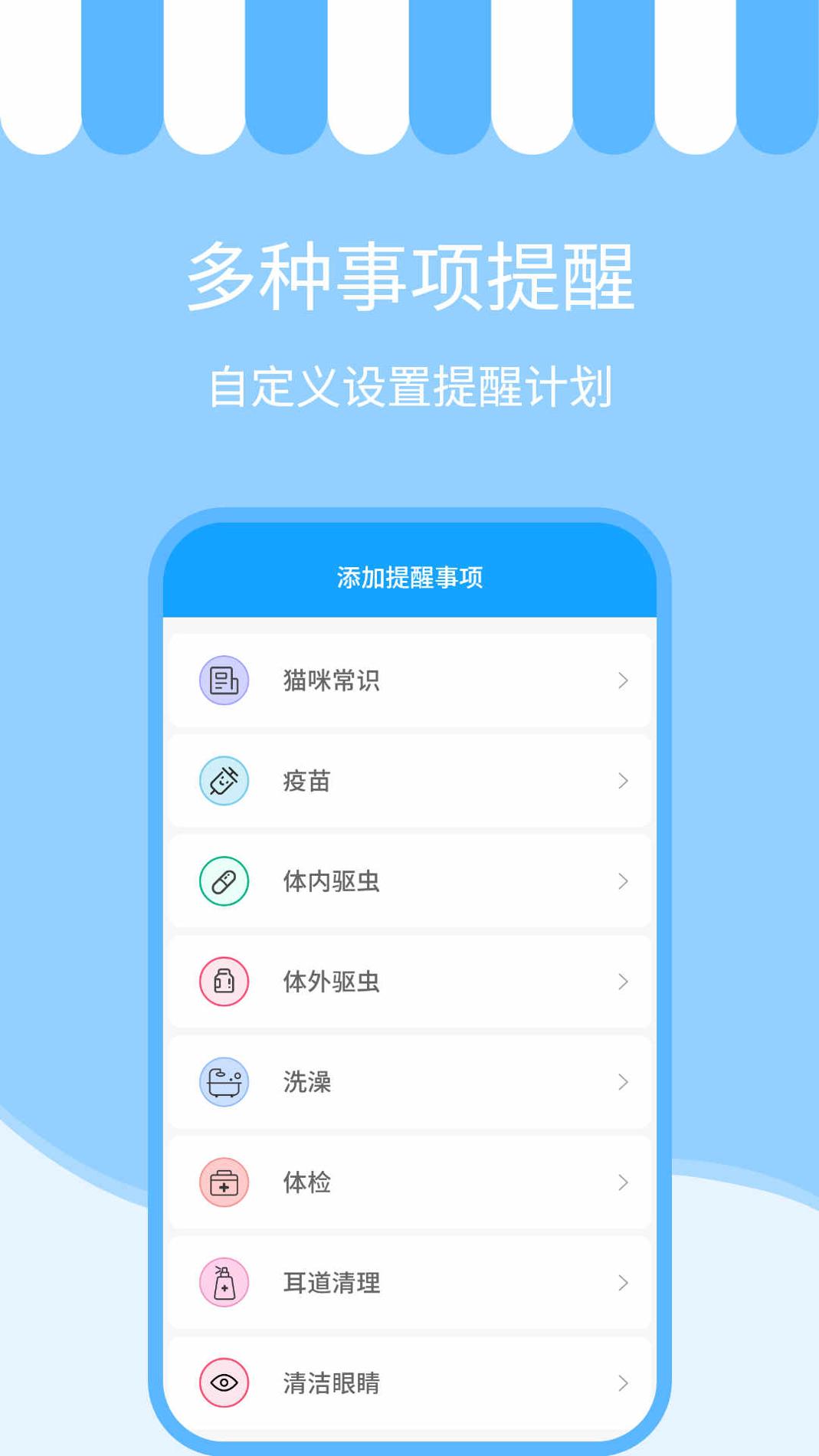Expand the 清洁眼睛 row chevron
Viewport: 819px width, 1456px height.
[622, 1383]
